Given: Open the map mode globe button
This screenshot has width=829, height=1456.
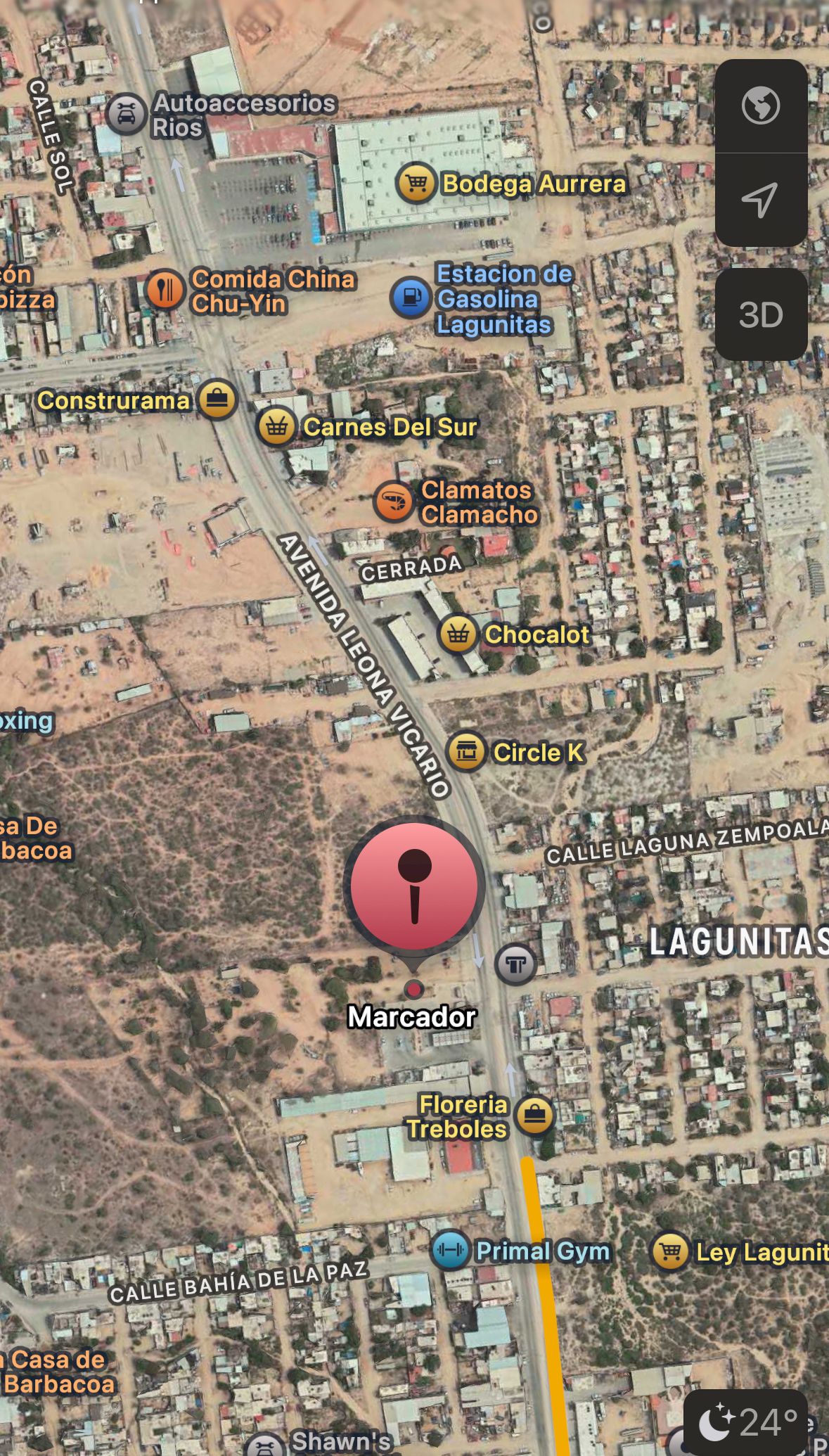Looking at the screenshot, I should point(760,106).
